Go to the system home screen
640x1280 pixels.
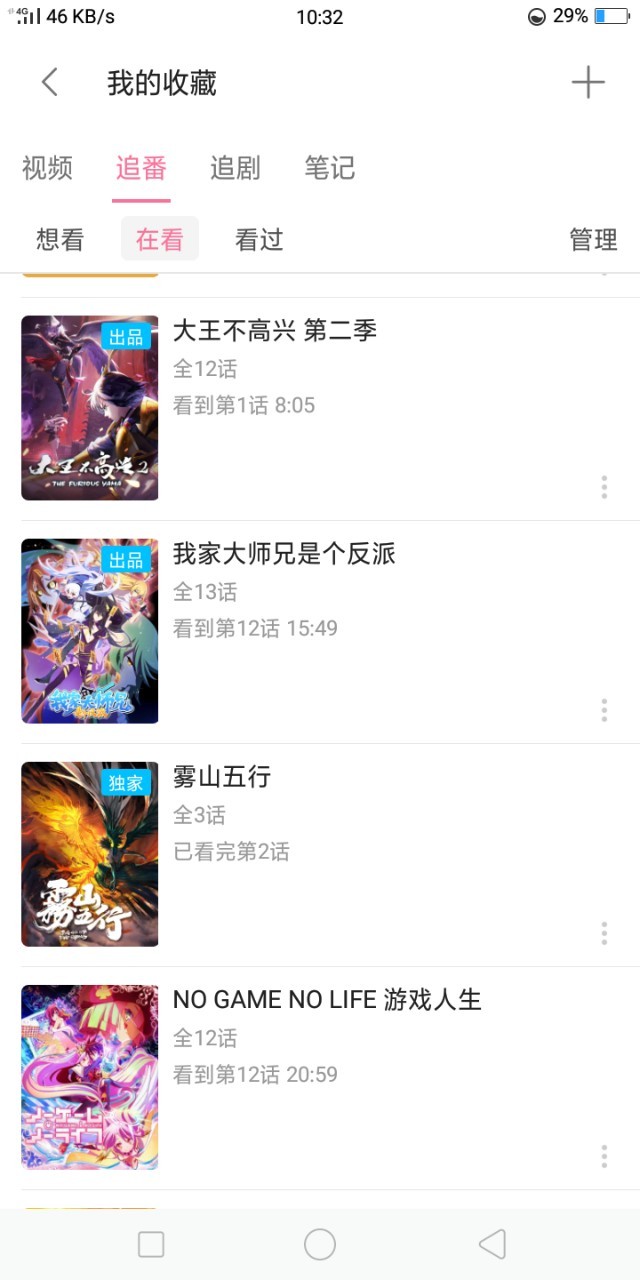(320, 1244)
